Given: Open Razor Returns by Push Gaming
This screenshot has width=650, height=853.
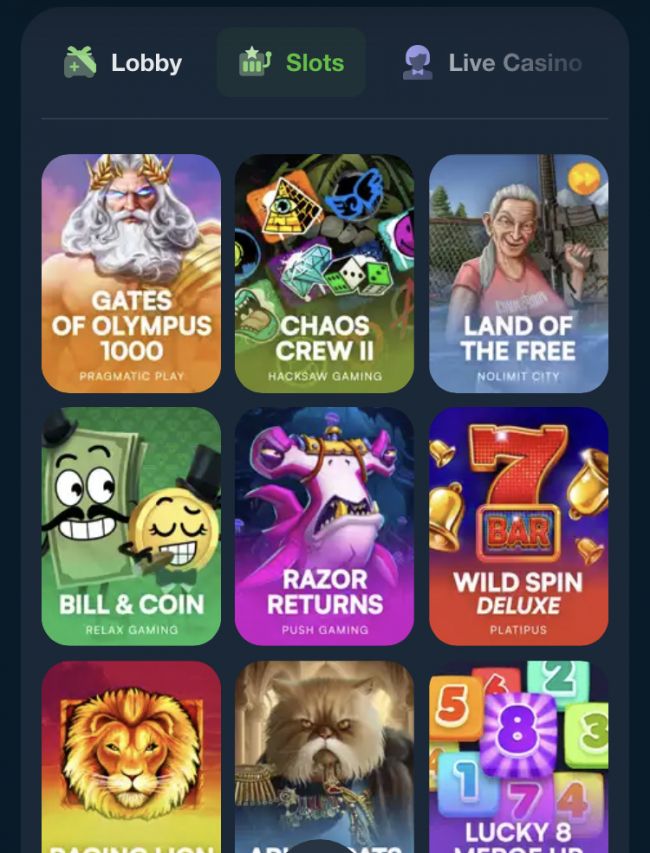Looking at the screenshot, I should (x=324, y=526).
